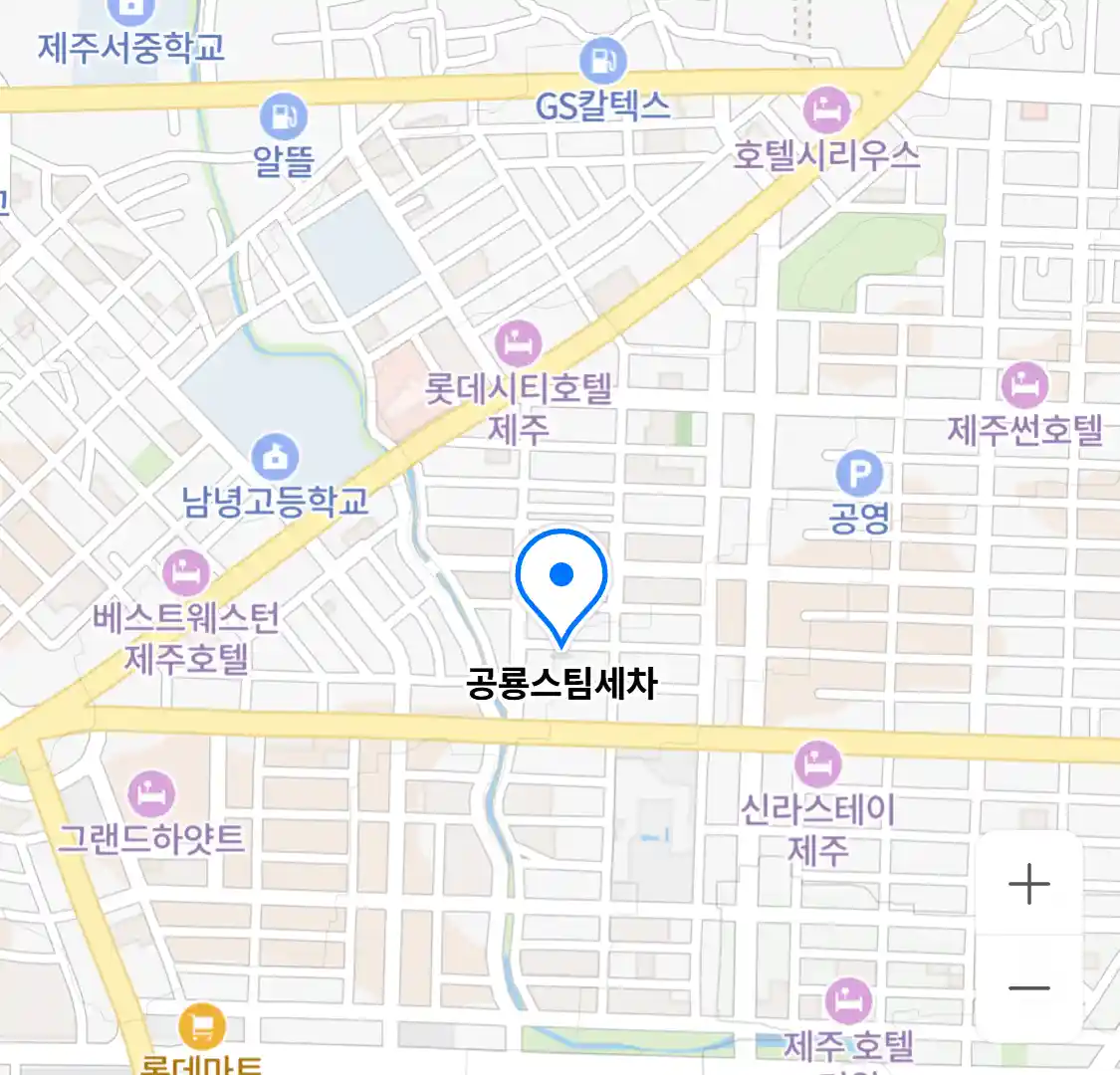Screen dimensions: 1120x1075
Task: Tap the 알뜰 gas station marker
Action: pos(284,117)
